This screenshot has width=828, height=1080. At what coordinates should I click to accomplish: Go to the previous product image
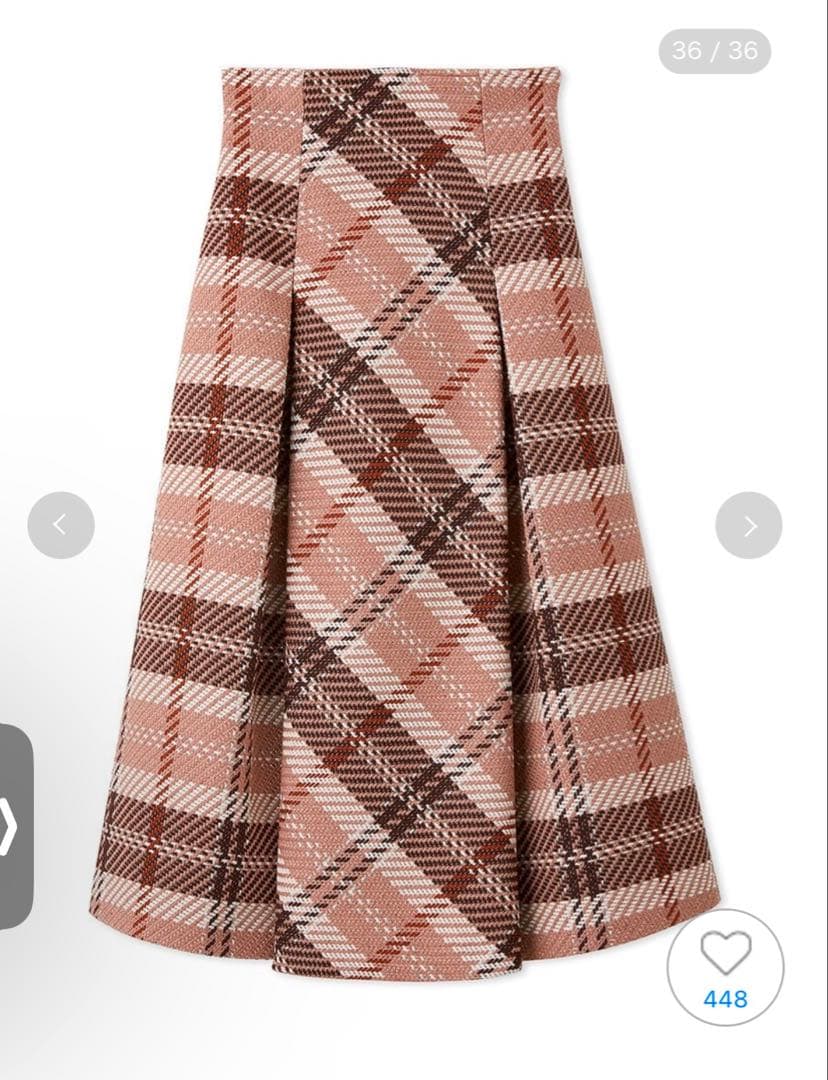tap(61, 525)
